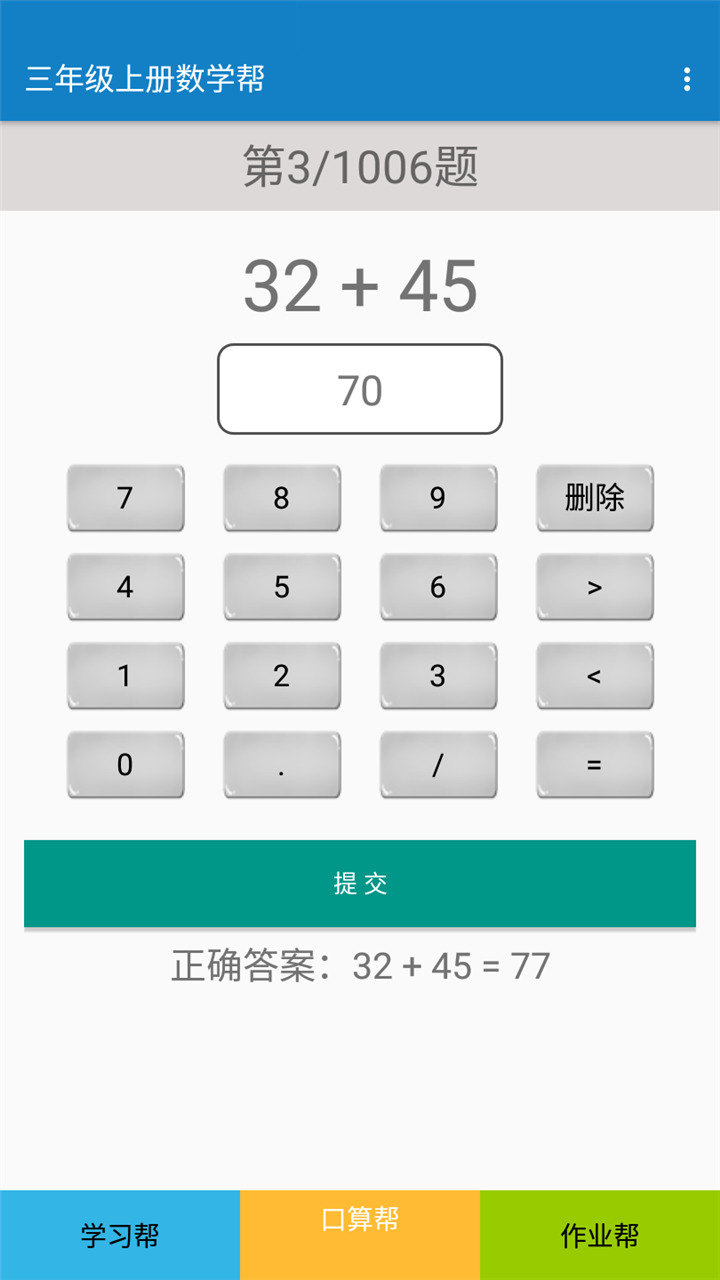Insert a decimal point
Image resolution: width=720 pixels, height=1280 pixels.
281,765
